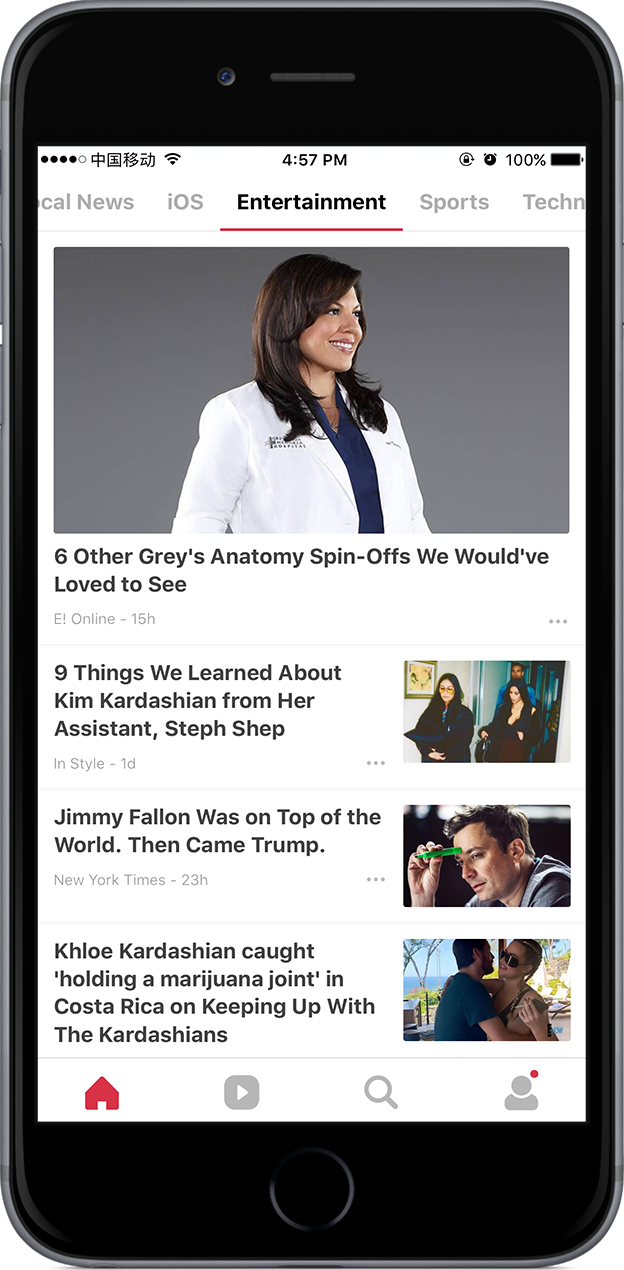Viewport: 624px width, 1270px height.
Task: Open the video tab
Action: click(242, 1093)
